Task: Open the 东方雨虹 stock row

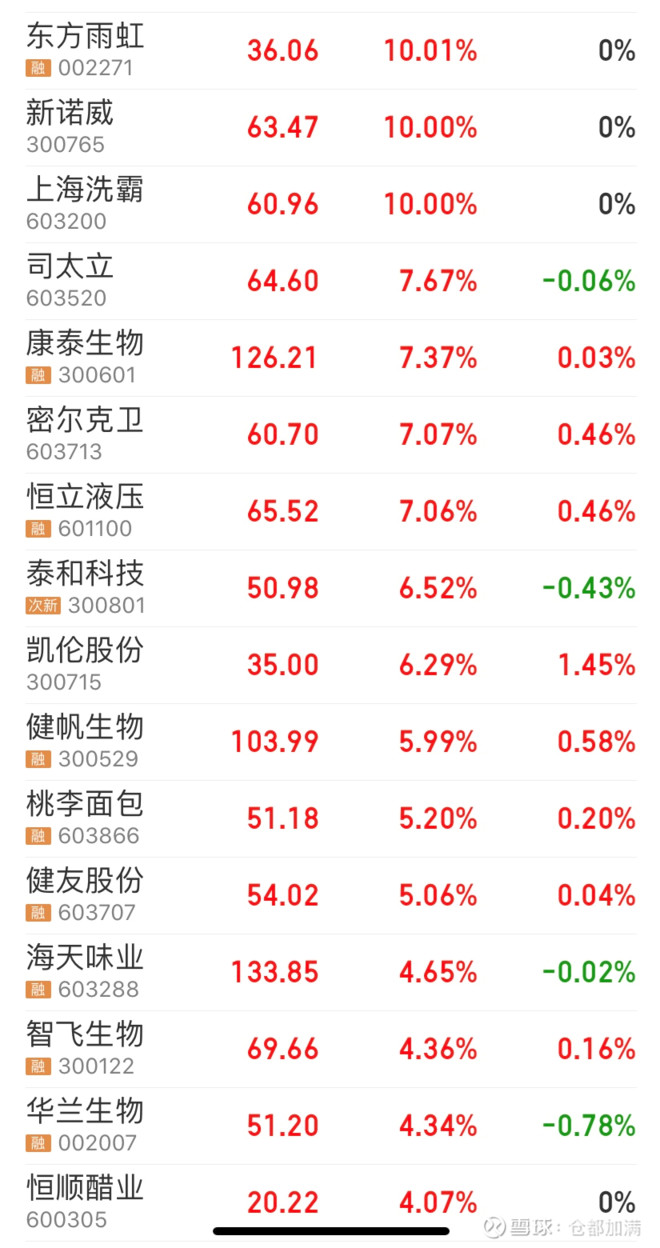Action: click(85, 37)
